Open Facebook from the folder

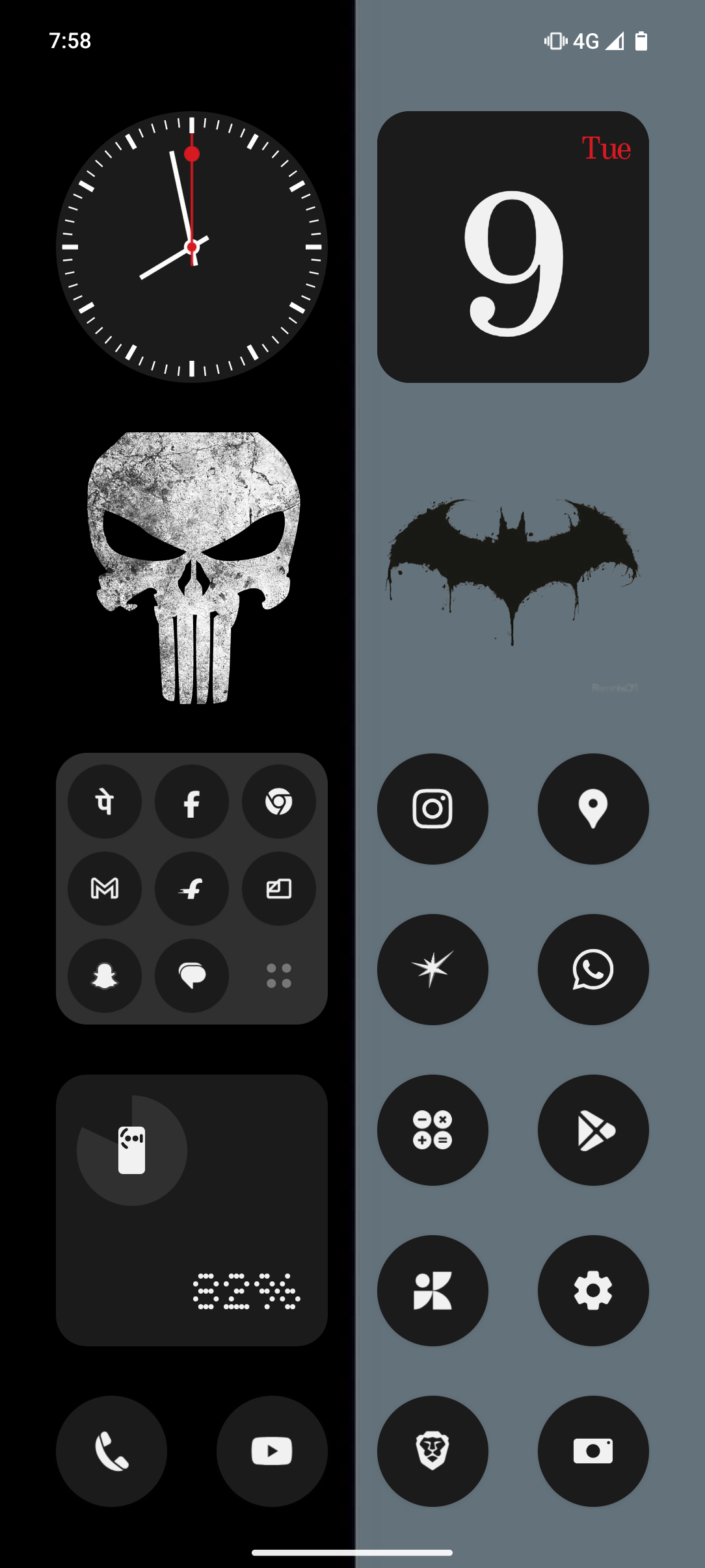click(192, 802)
